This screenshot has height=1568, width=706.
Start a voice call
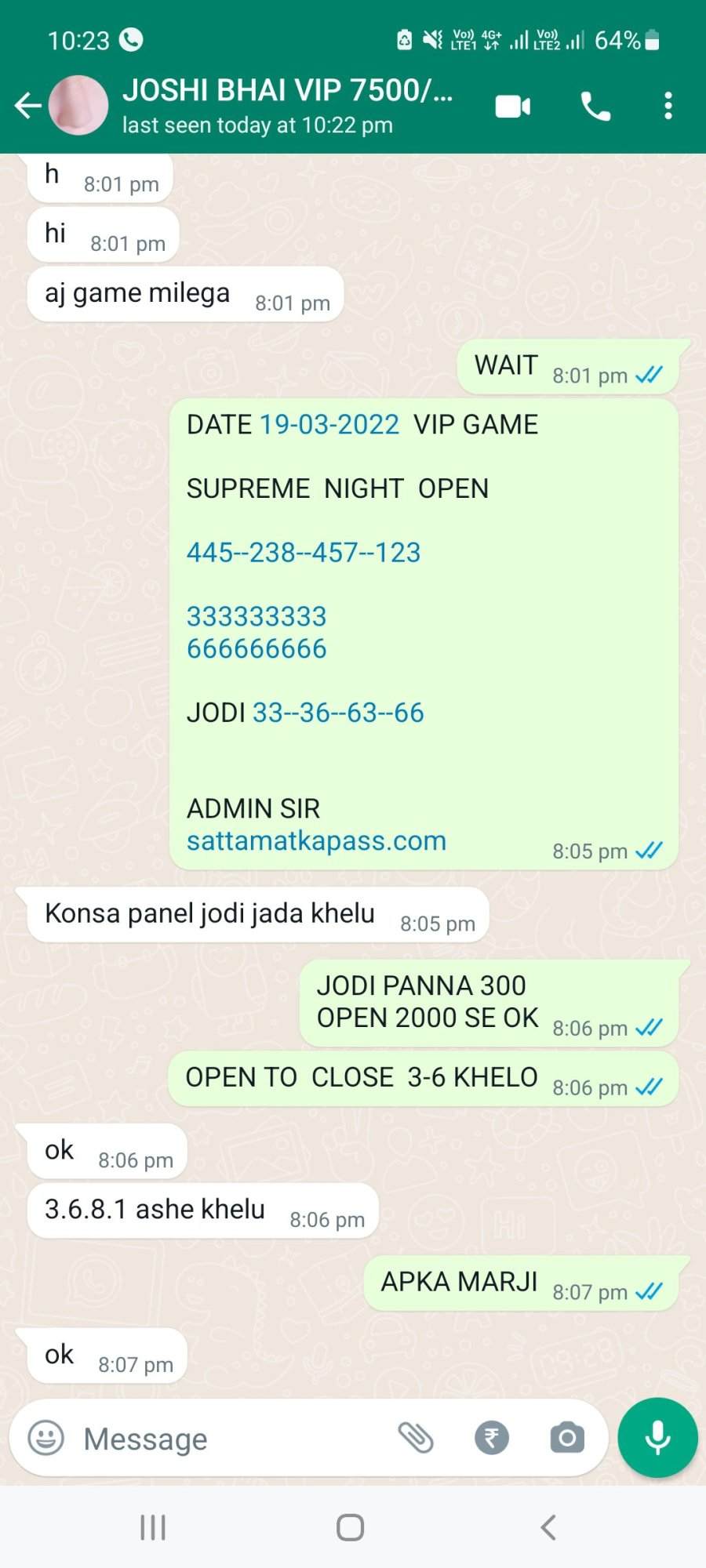(595, 106)
